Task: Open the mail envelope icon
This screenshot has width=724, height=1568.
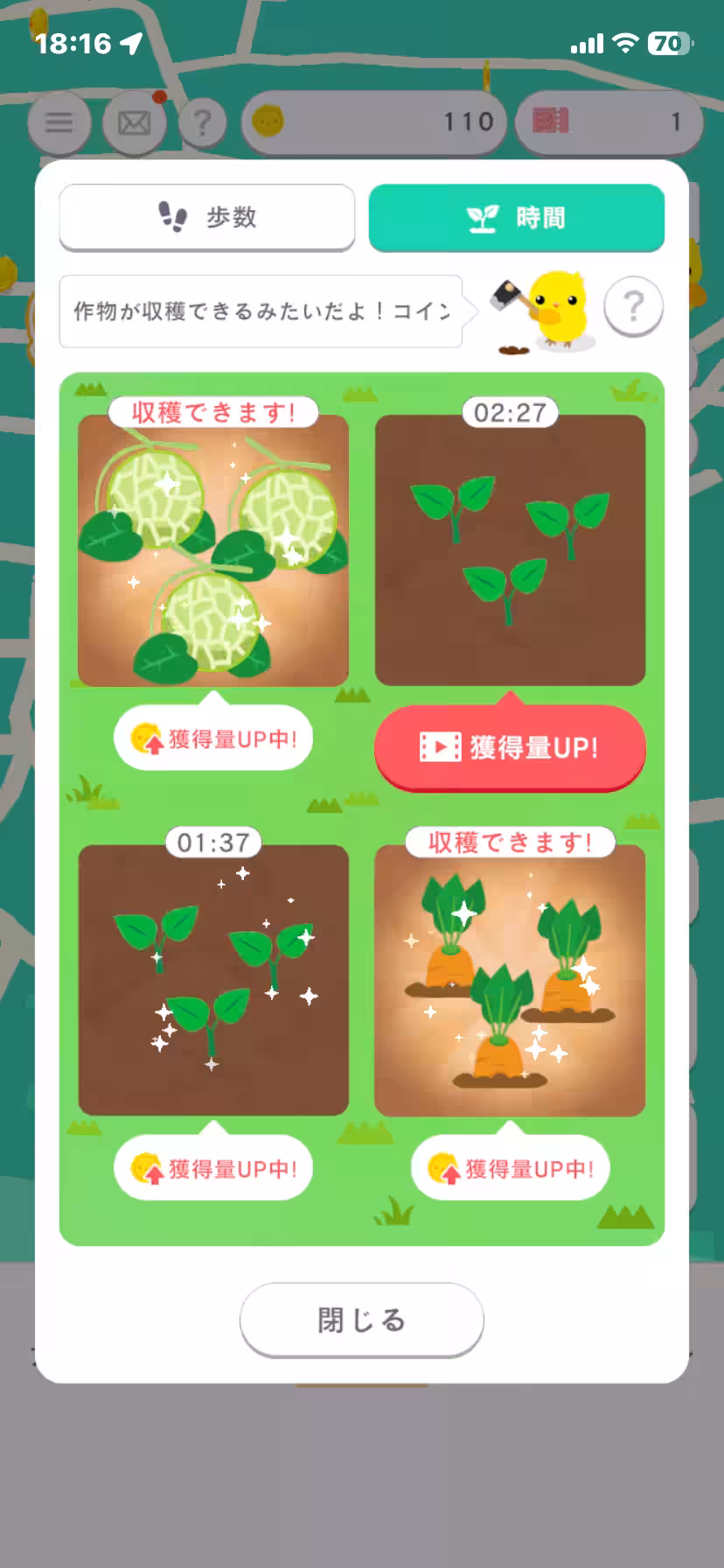Action: [x=135, y=122]
